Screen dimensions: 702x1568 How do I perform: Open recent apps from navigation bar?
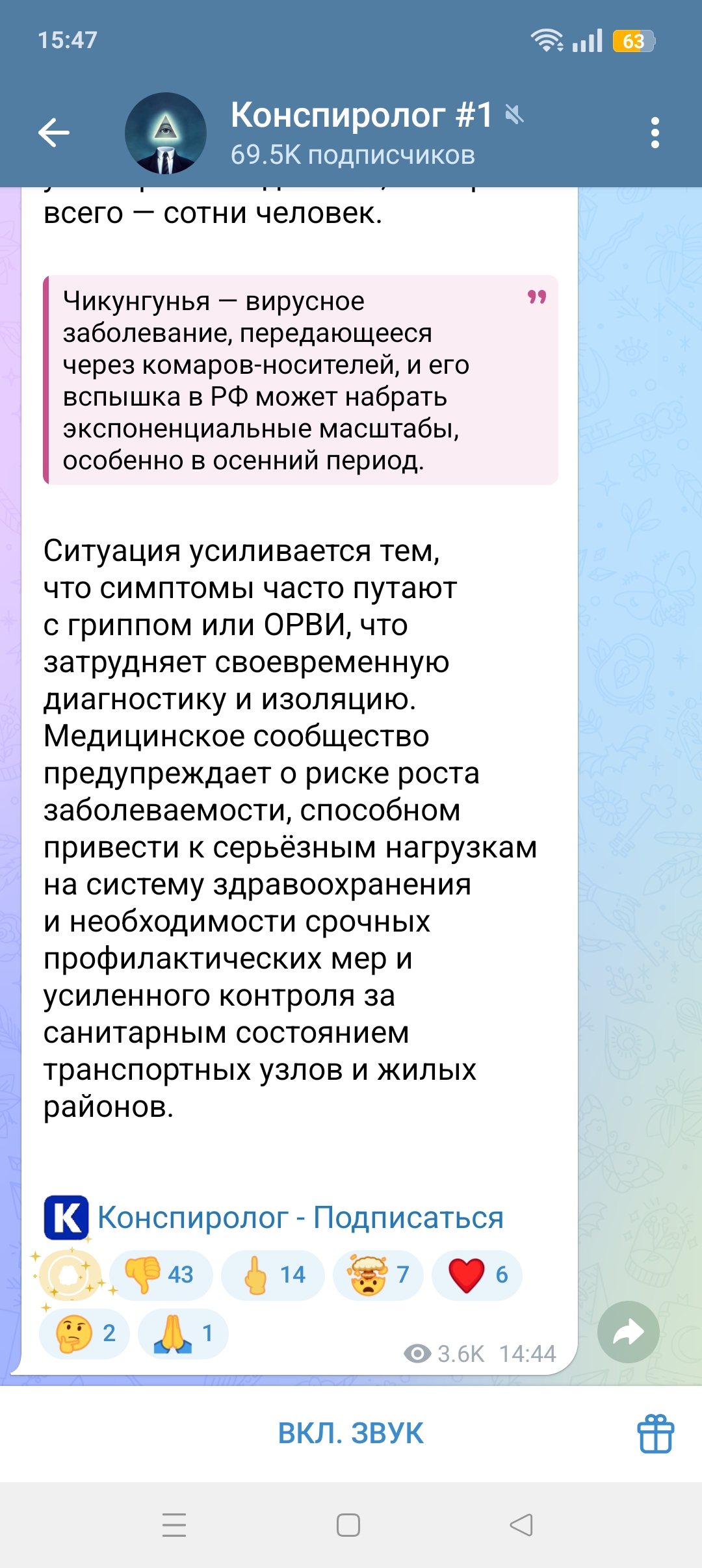click(174, 1525)
